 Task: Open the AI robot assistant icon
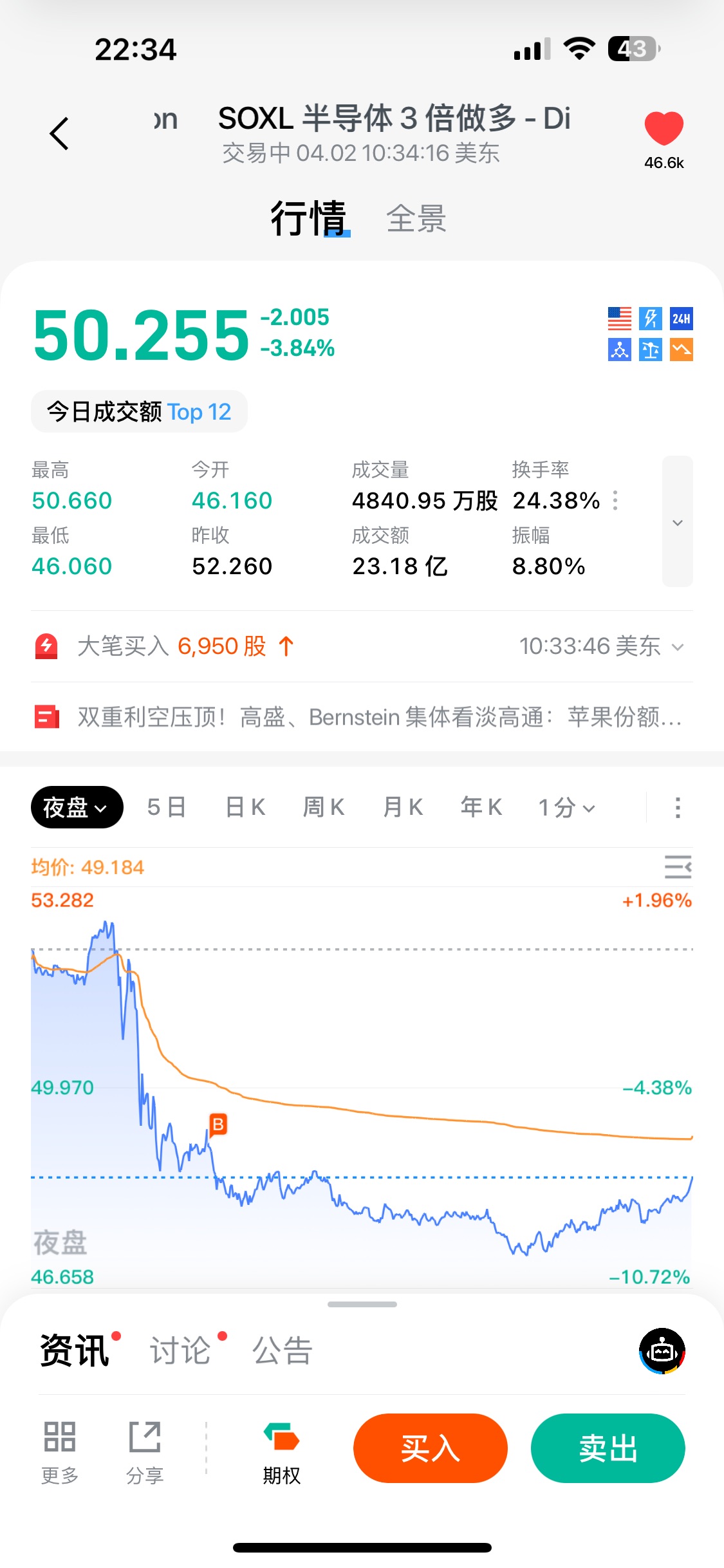coord(662,1350)
